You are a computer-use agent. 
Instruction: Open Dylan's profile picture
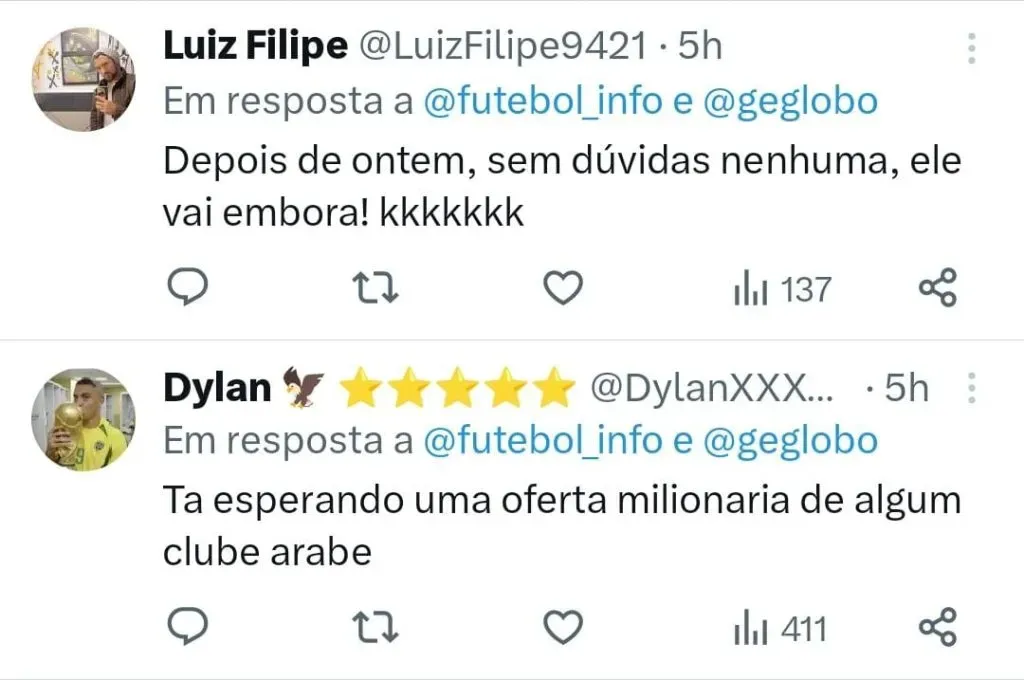(84, 420)
